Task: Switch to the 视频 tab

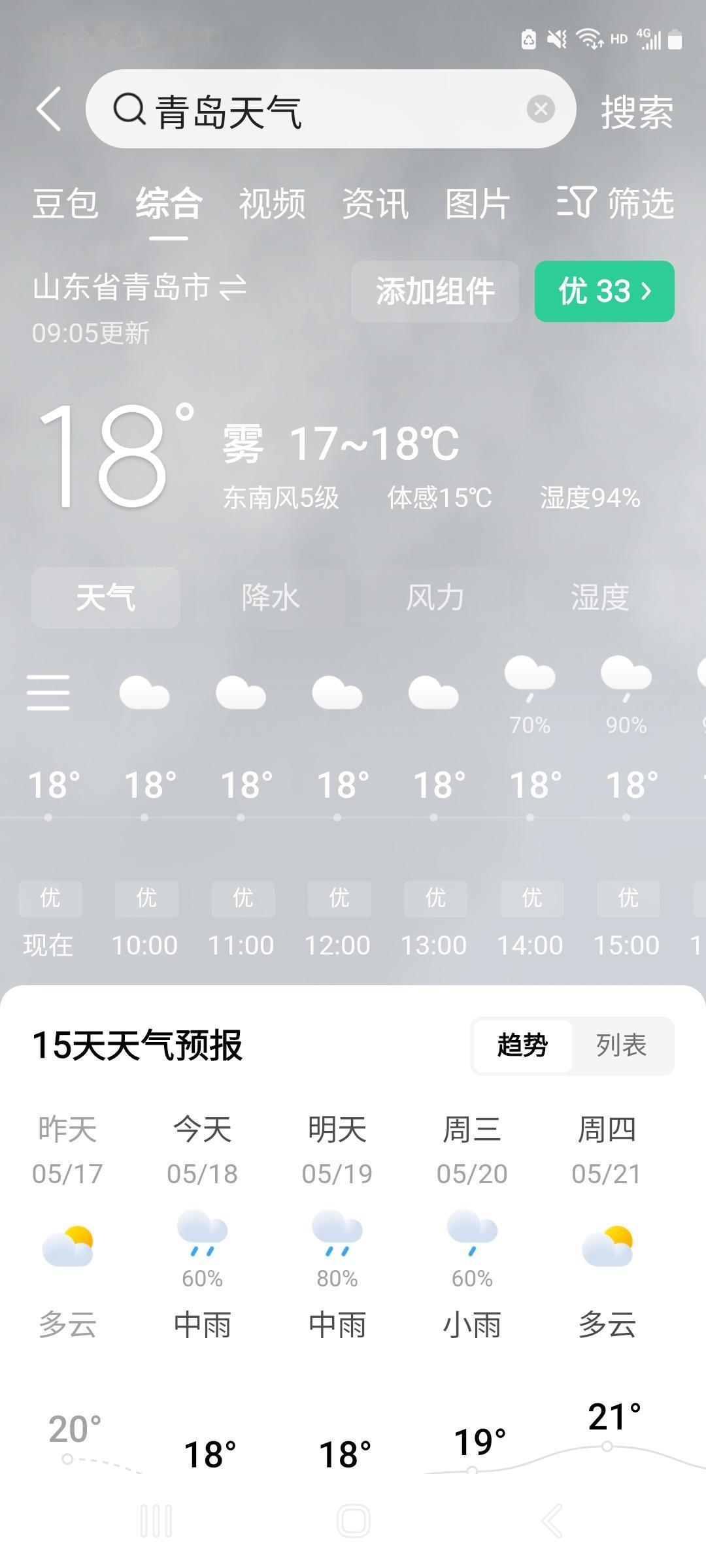Action: (x=272, y=203)
